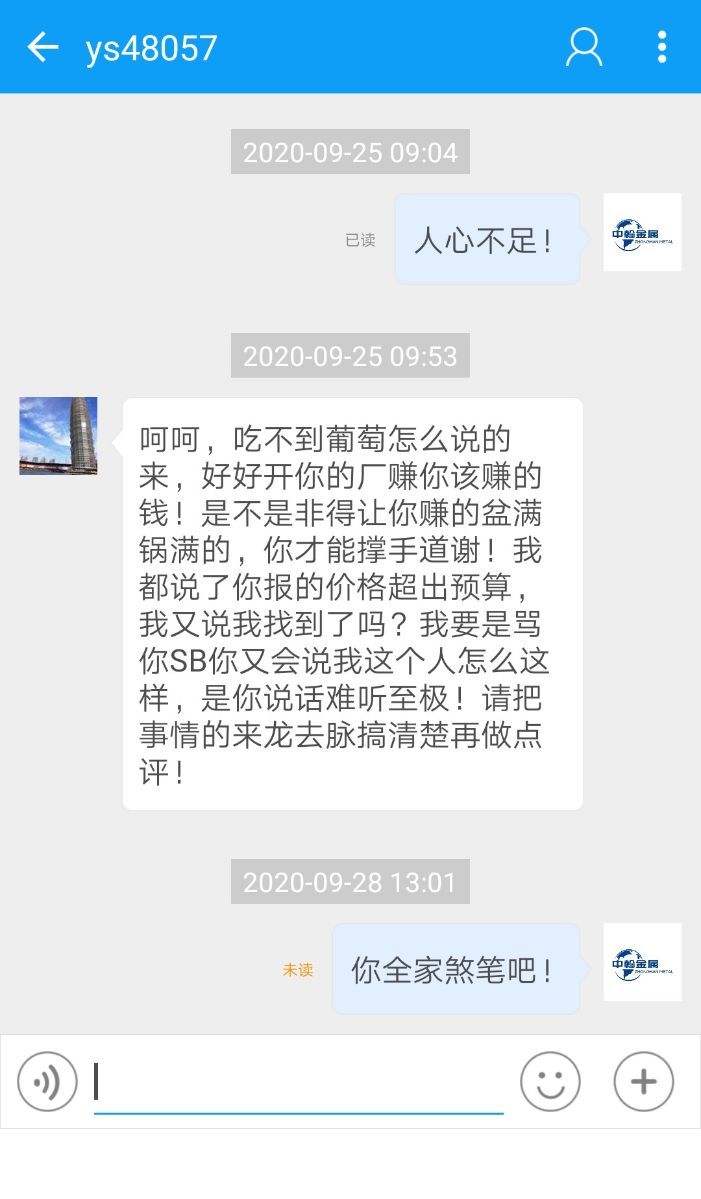
Task: Go back using the arrow icon
Action: [x=43, y=47]
